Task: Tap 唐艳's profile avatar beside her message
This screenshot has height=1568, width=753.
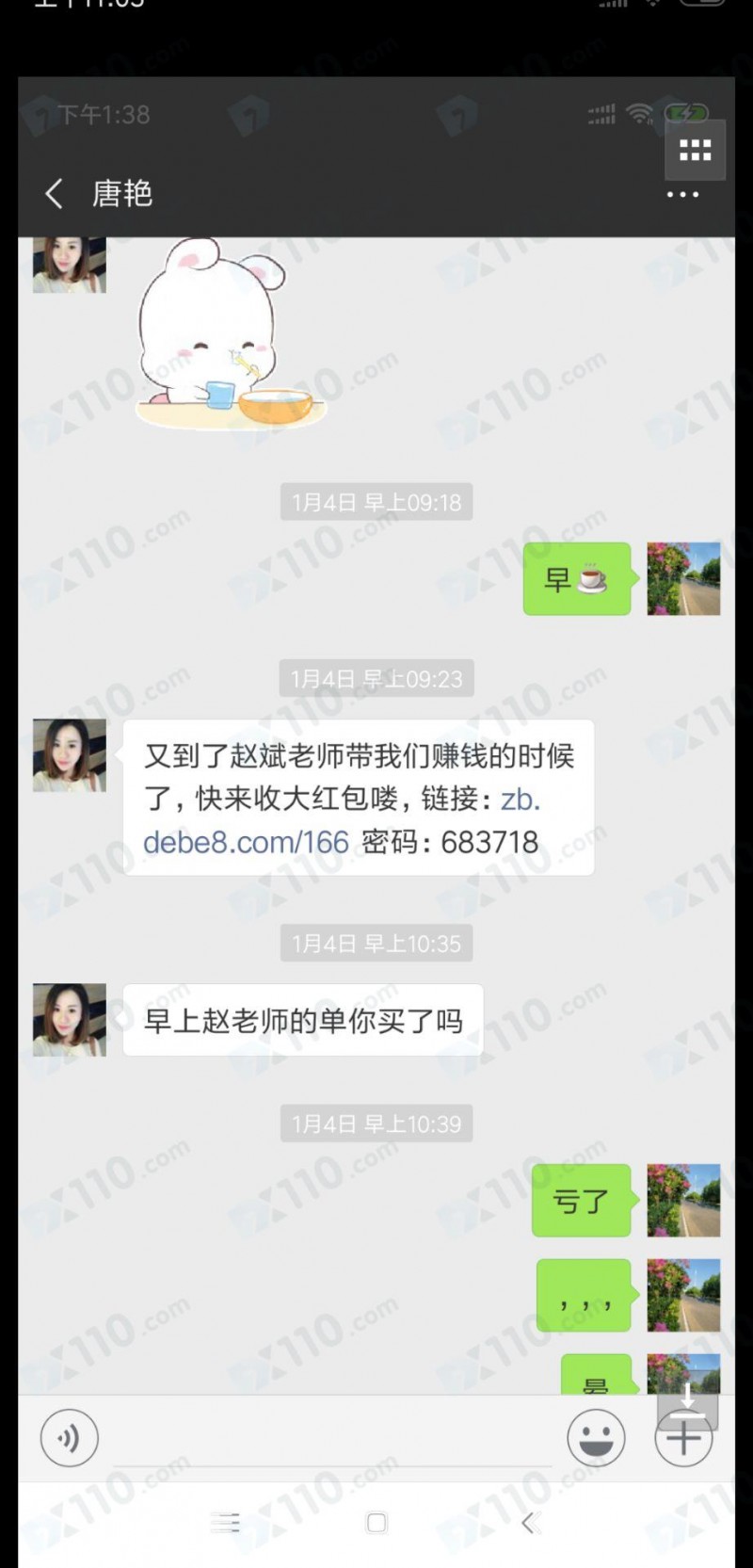Action: pyautogui.click(x=68, y=755)
